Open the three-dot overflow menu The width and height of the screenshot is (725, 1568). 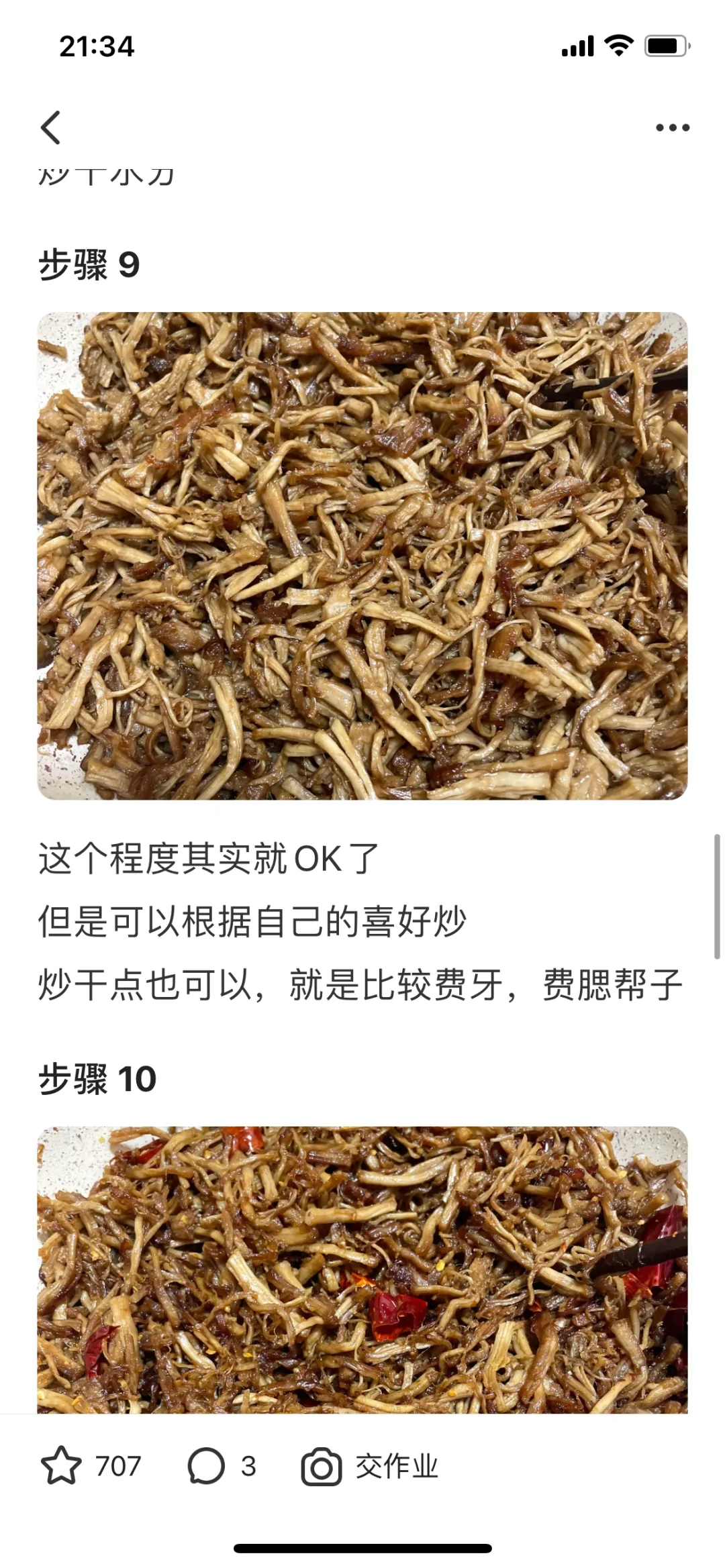(x=673, y=127)
